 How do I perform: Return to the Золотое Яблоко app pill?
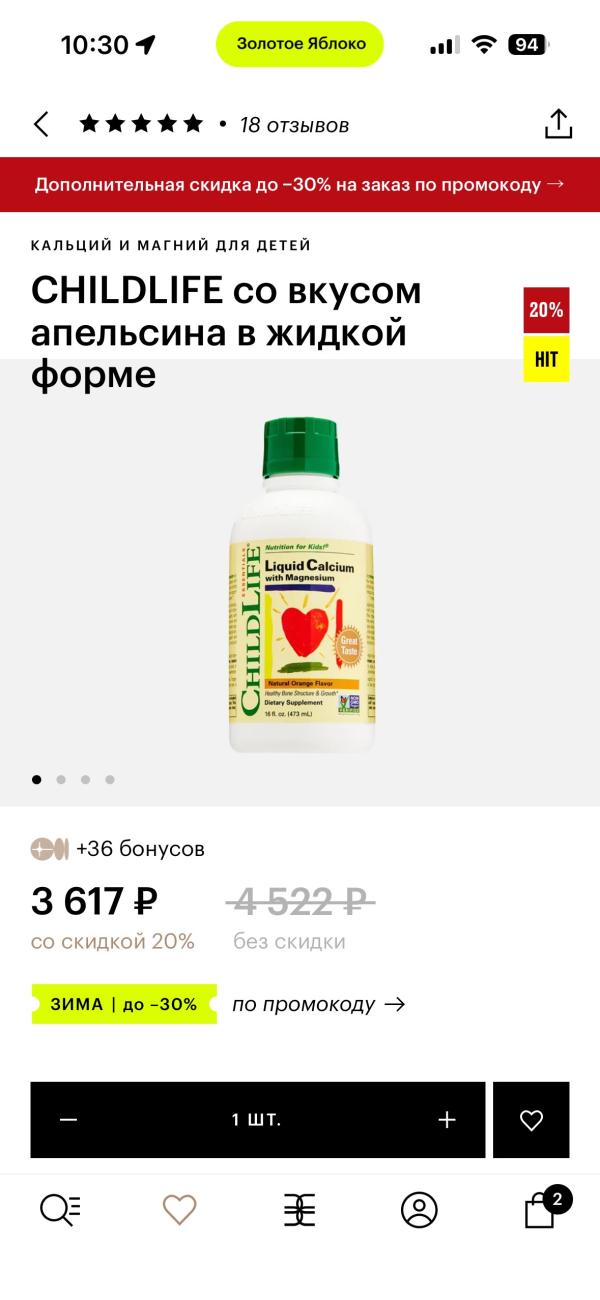click(300, 44)
